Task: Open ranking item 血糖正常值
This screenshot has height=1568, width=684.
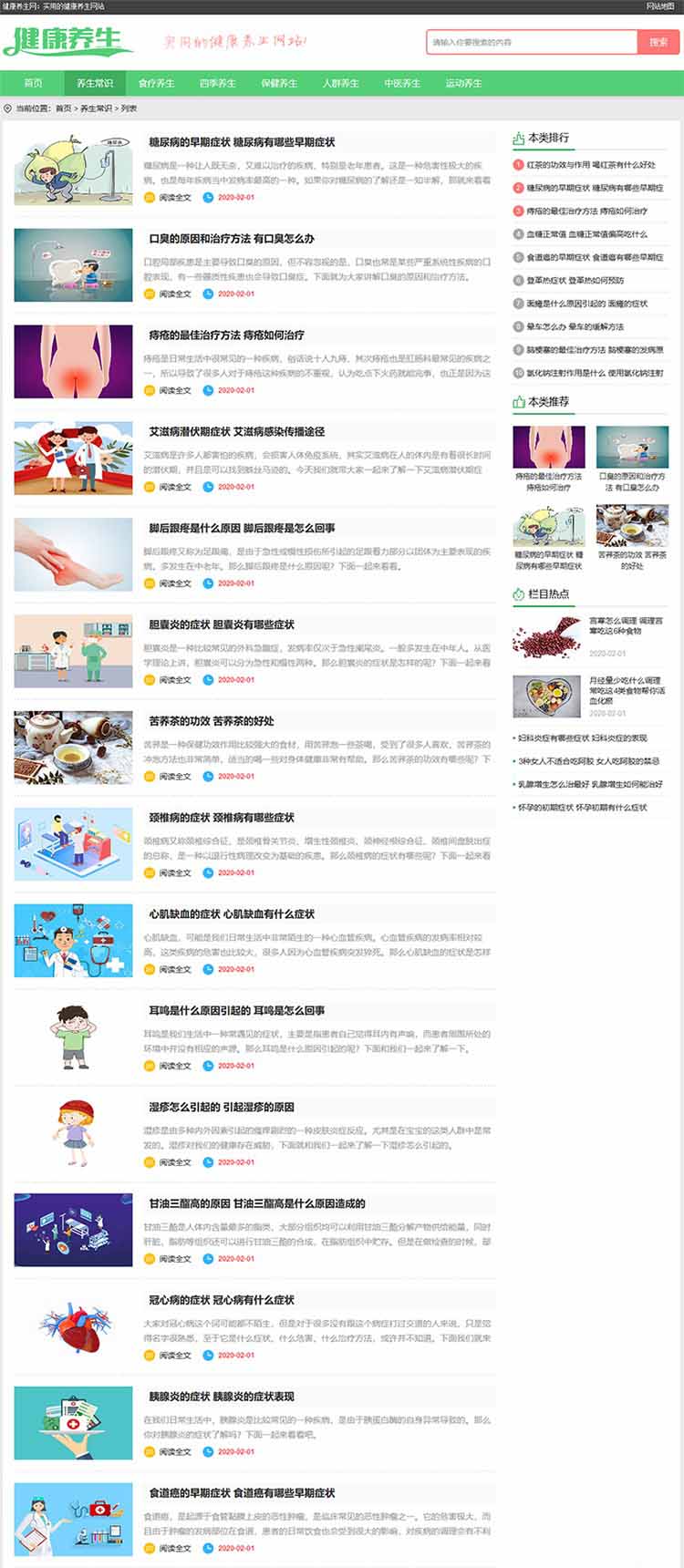Action: (x=586, y=234)
